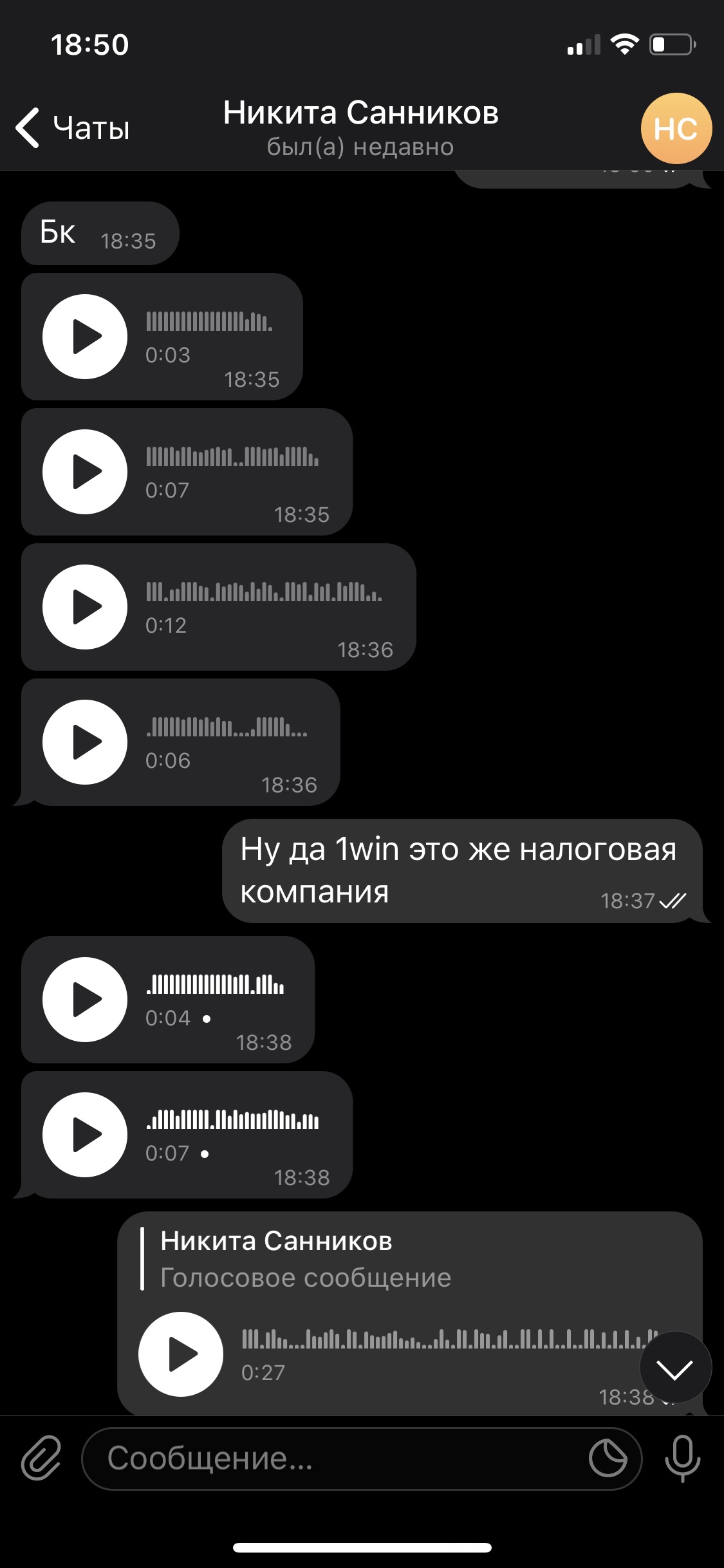Tap the microphone to record voice

point(682,1458)
